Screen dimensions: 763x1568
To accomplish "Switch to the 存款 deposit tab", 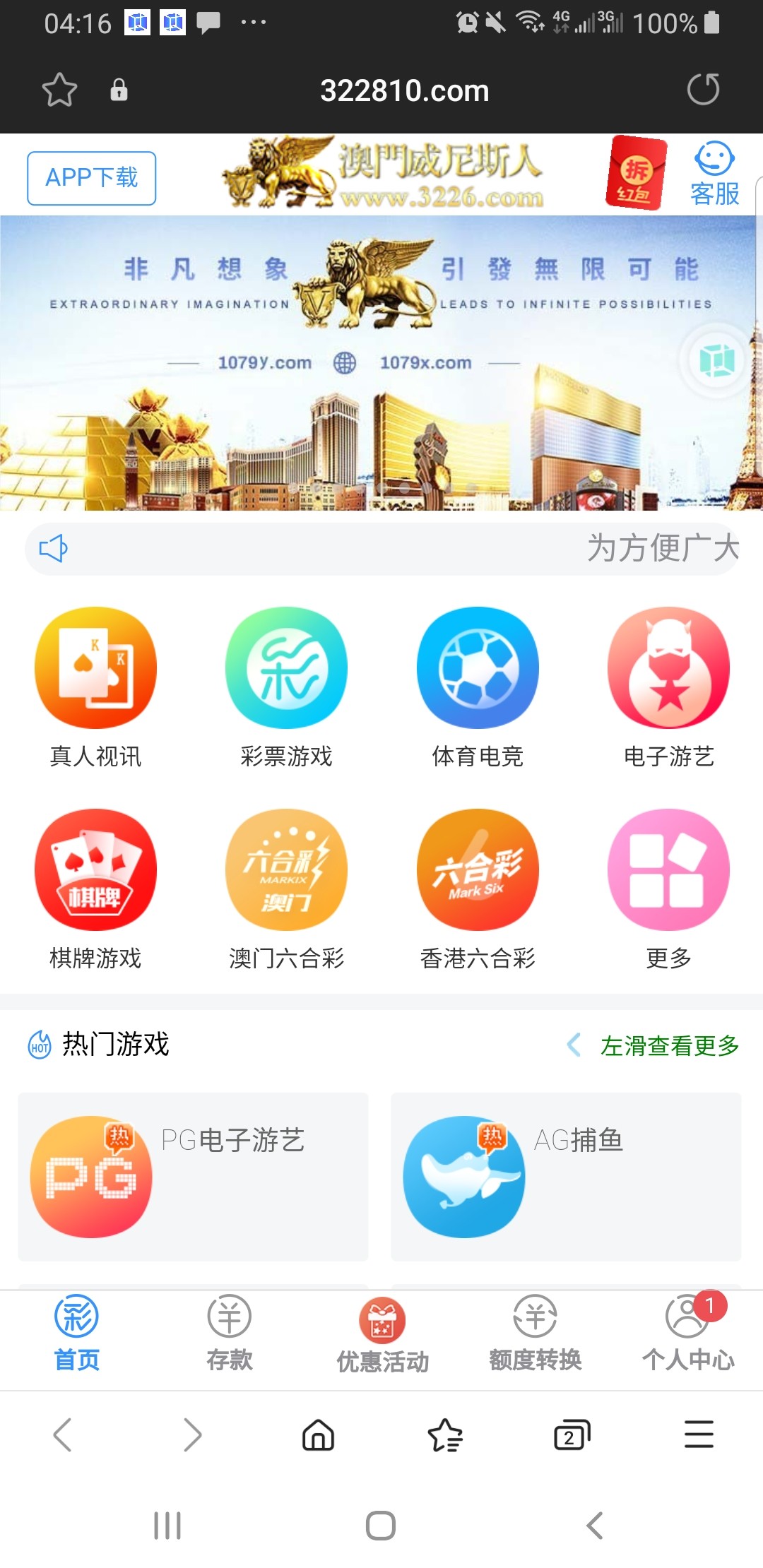I will click(229, 1335).
